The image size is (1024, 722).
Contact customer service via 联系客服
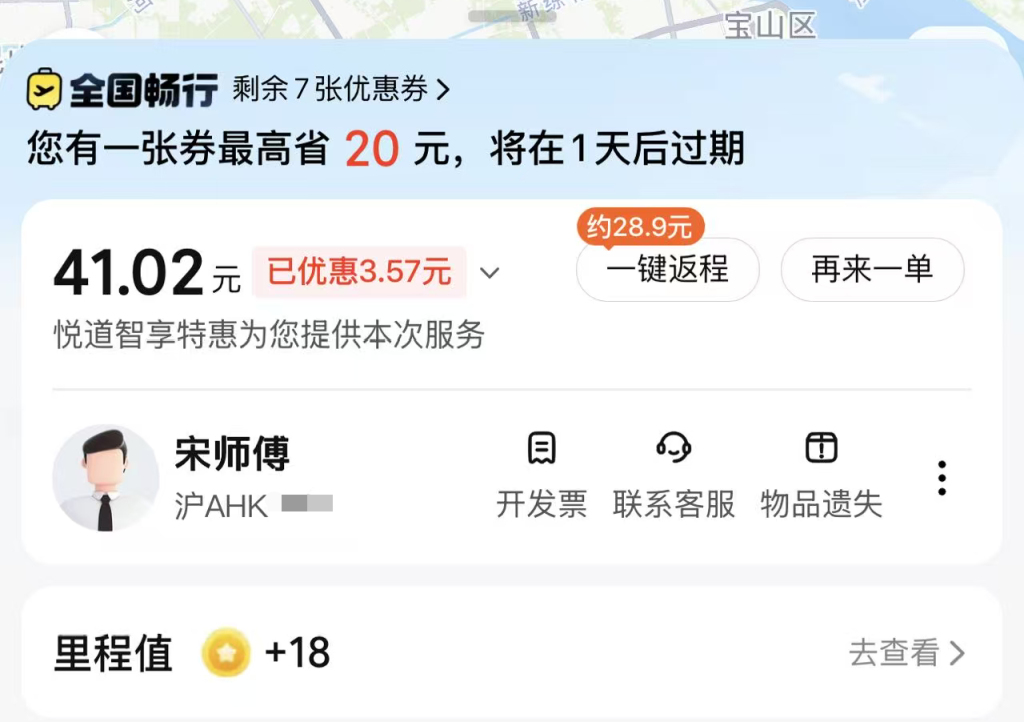674,475
